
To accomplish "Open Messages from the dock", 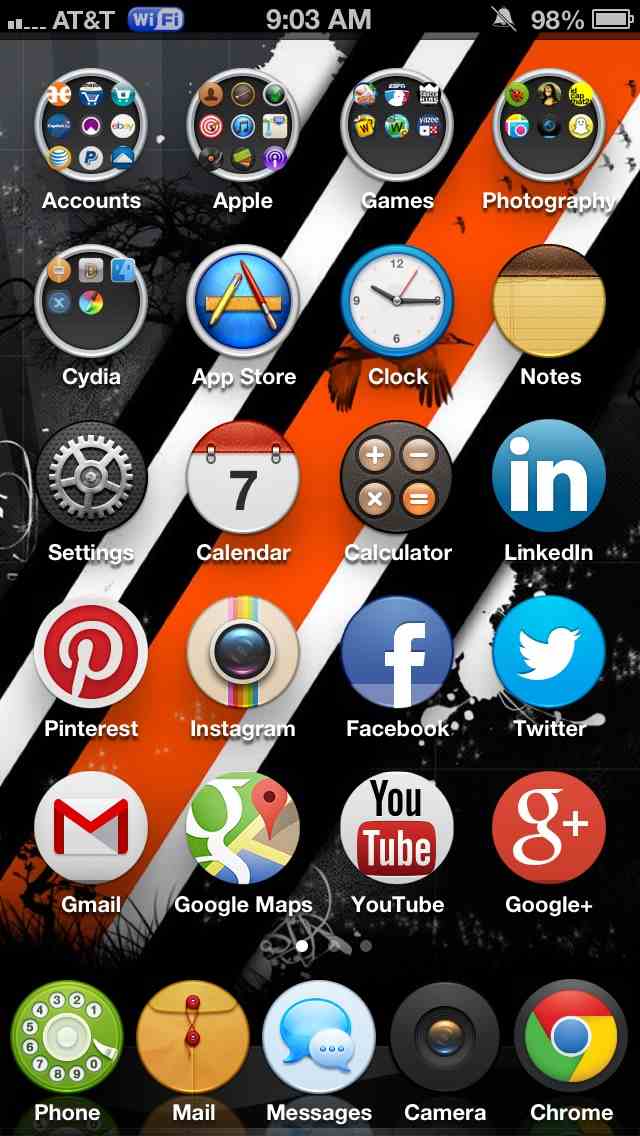I will [x=319, y=1037].
